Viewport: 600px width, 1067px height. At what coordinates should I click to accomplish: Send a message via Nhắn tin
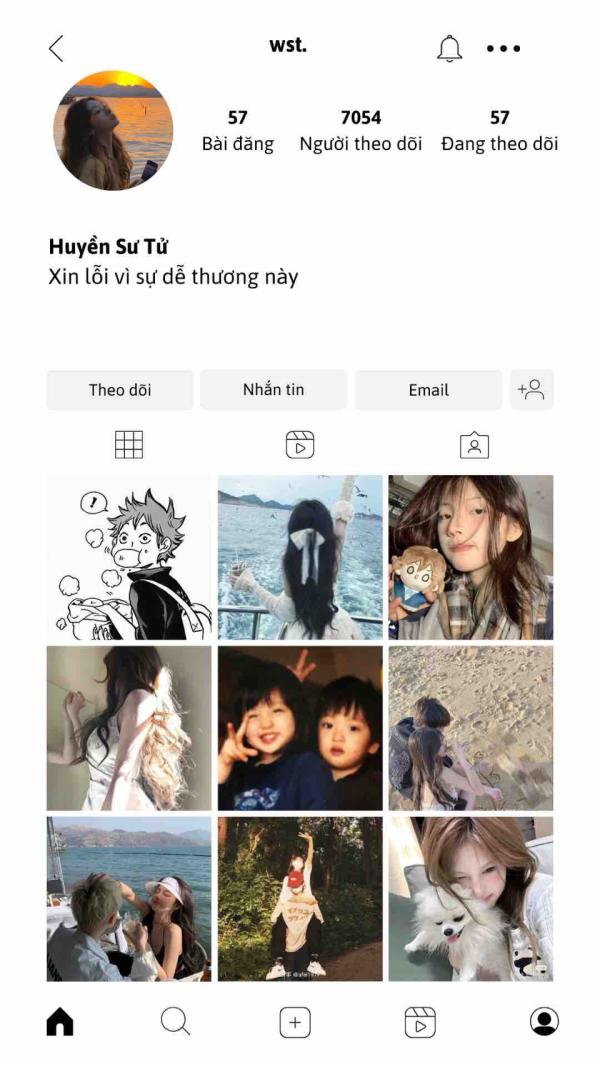click(273, 390)
